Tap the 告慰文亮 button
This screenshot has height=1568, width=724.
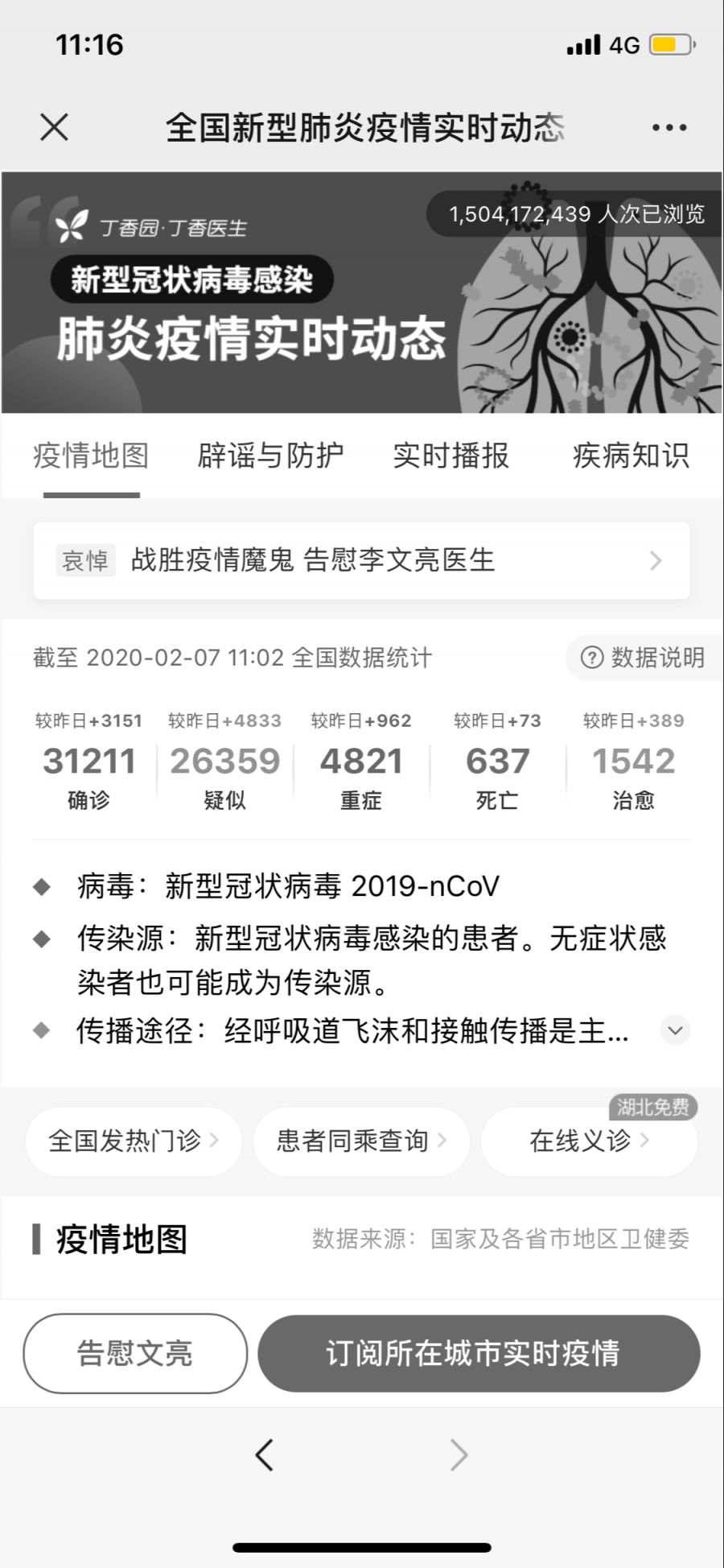click(x=135, y=1353)
